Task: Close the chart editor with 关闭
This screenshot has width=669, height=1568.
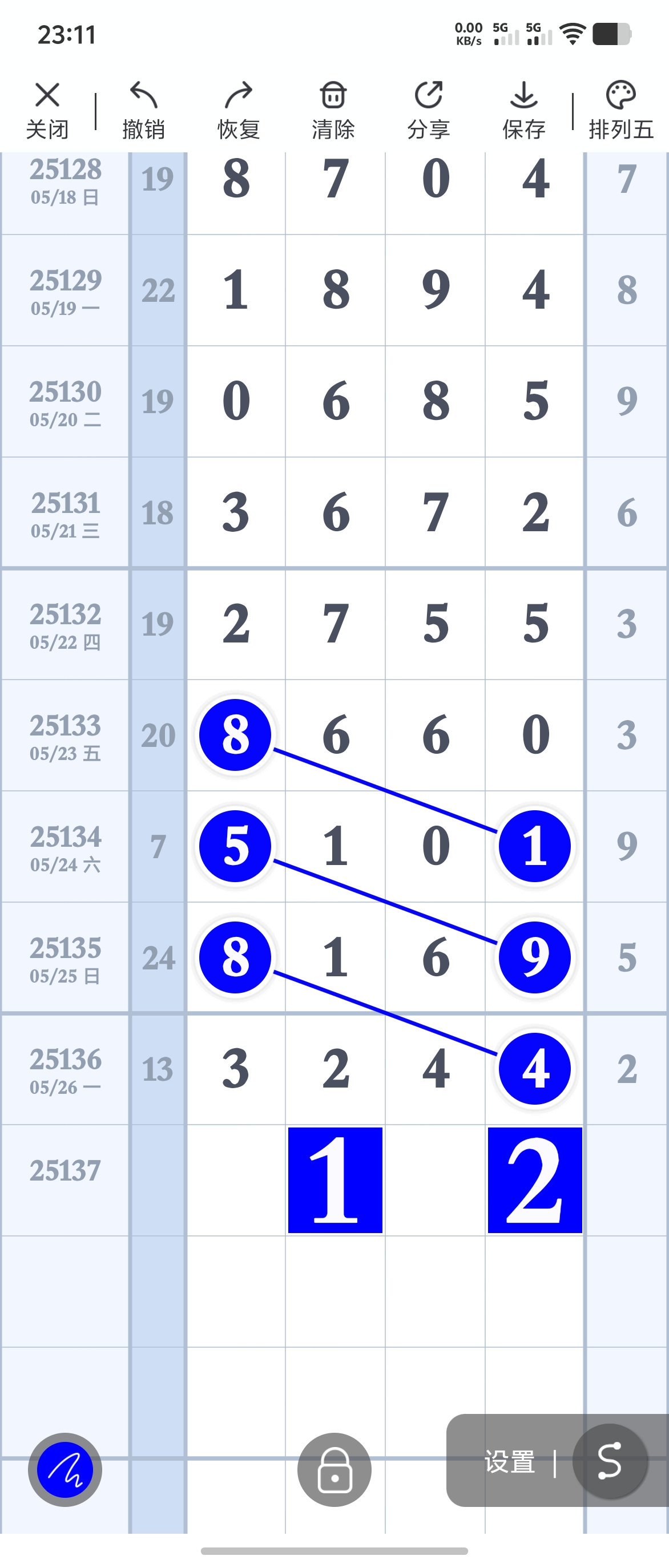Action: point(47,110)
